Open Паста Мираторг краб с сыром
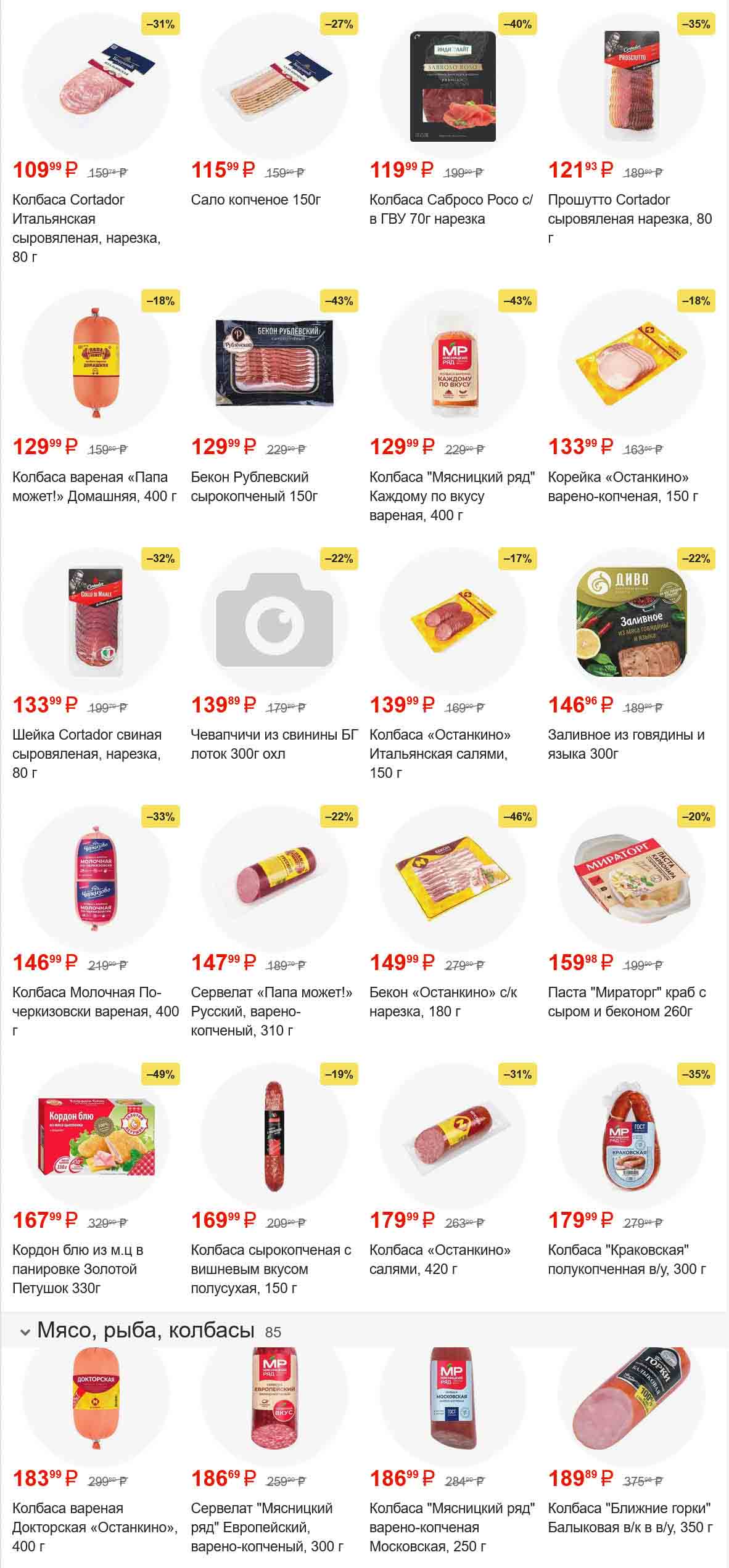This screenshot has width=729, height=1568. point(632,878)
